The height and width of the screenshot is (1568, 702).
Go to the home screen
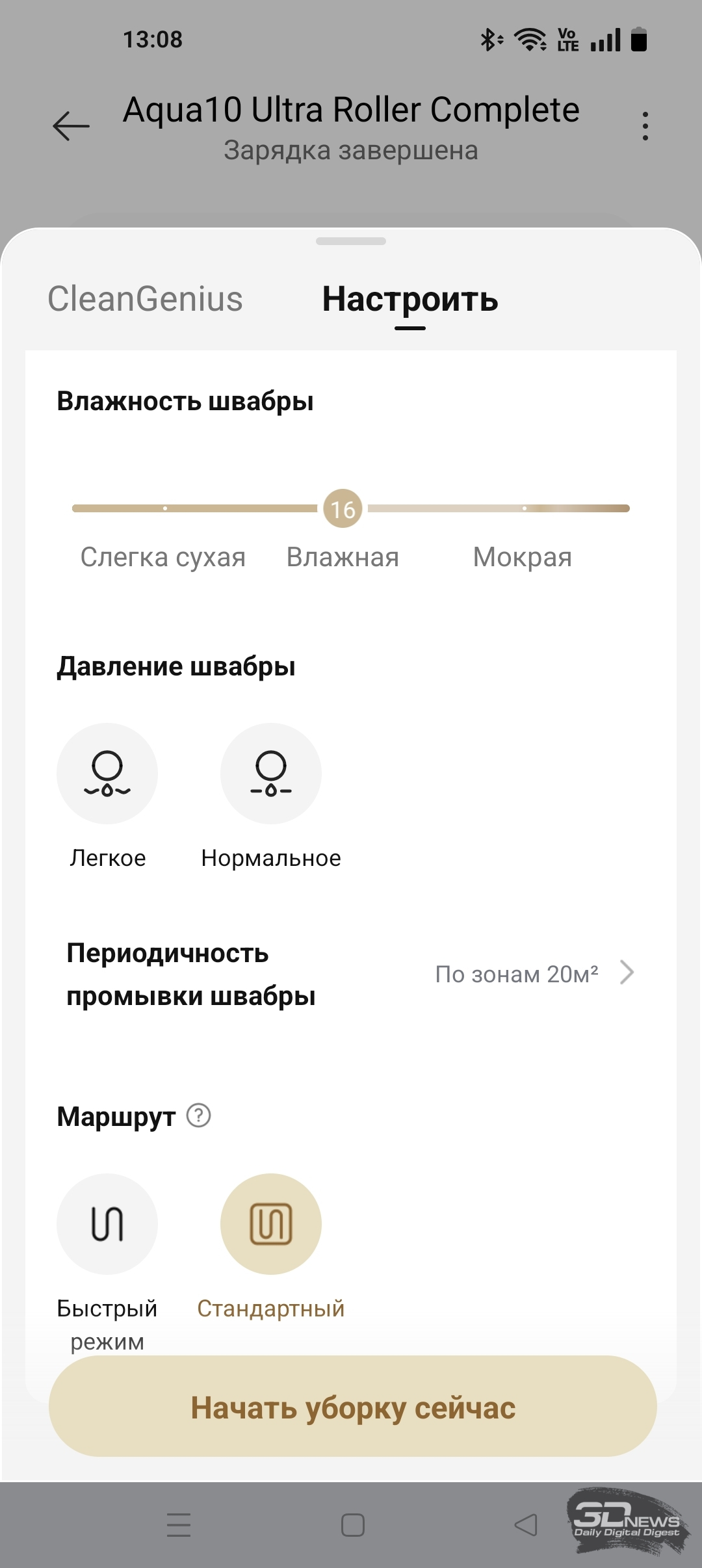pyautogui.click(x=352, y=1524)
